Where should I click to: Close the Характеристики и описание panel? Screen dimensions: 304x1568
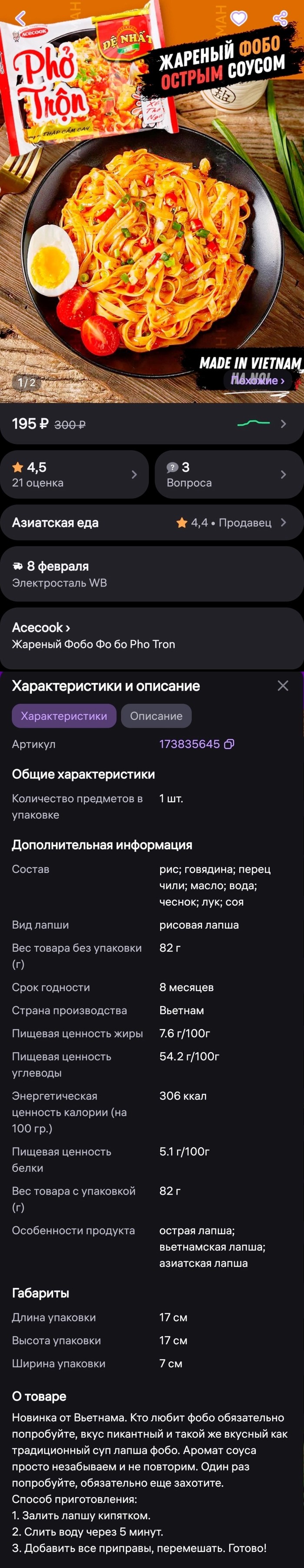pos(283,685)
